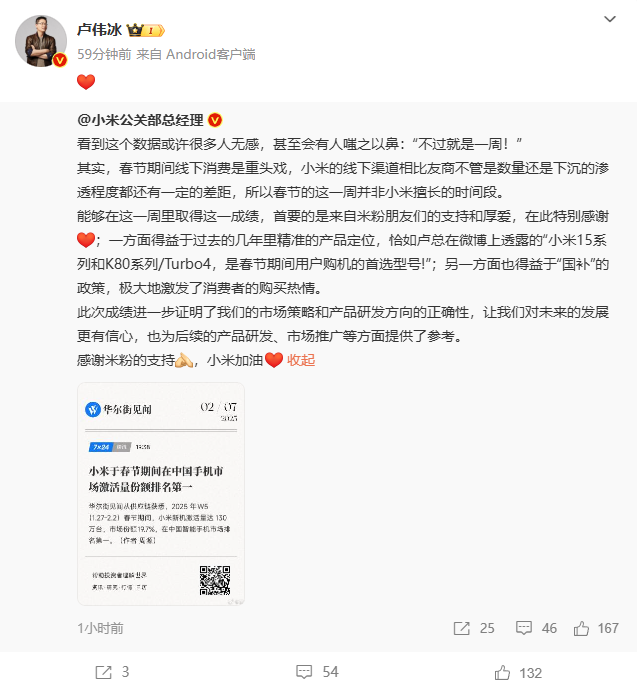Collapse the quoted post with 收起
Image resolution: width=637 pixels, height=690 pixels.
(301, 360)
